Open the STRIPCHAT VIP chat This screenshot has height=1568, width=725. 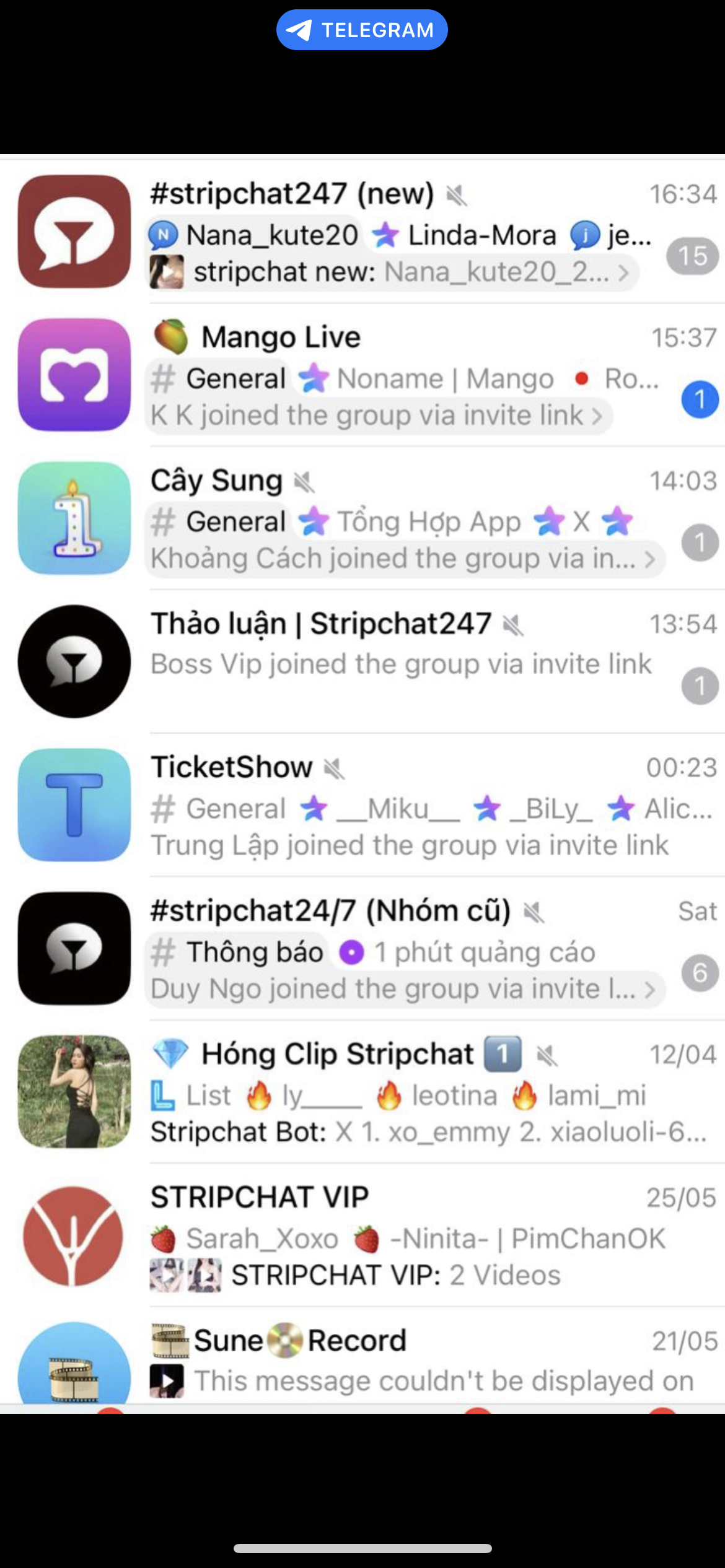click(x=362, y=1235)
